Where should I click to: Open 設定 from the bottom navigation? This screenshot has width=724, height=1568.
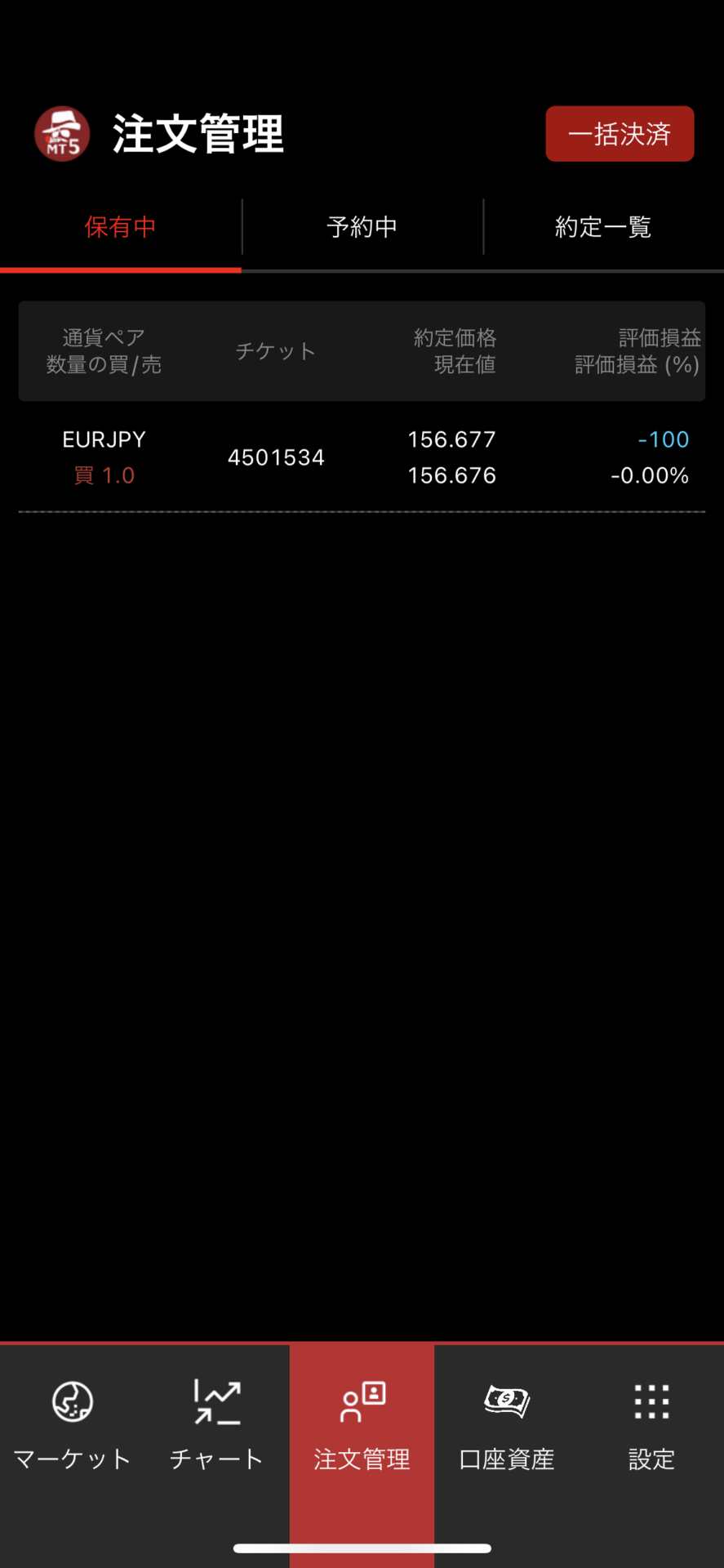pyautogui.click(x=651, y=1425)
